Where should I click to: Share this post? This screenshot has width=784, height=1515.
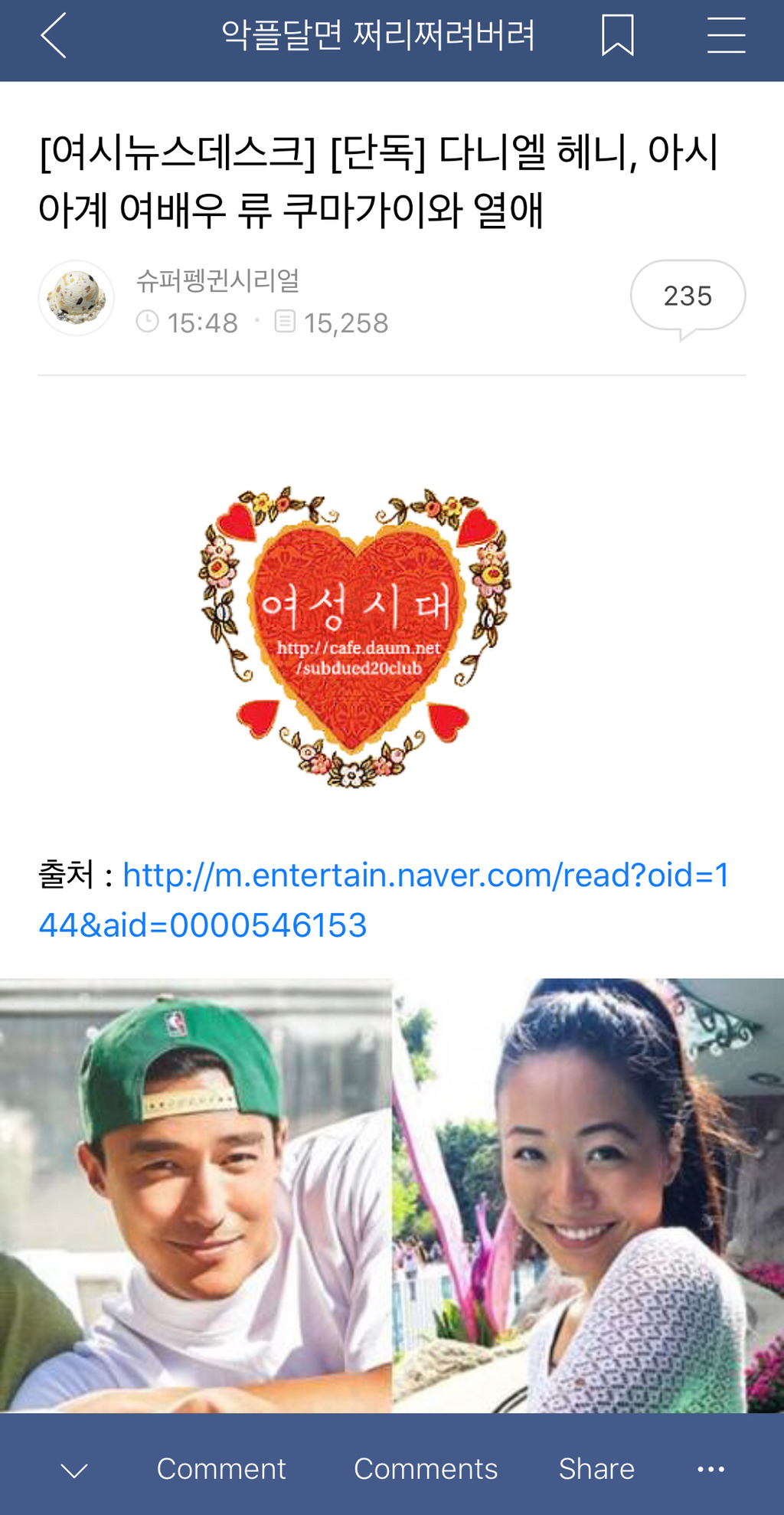tap(596, 1469)
